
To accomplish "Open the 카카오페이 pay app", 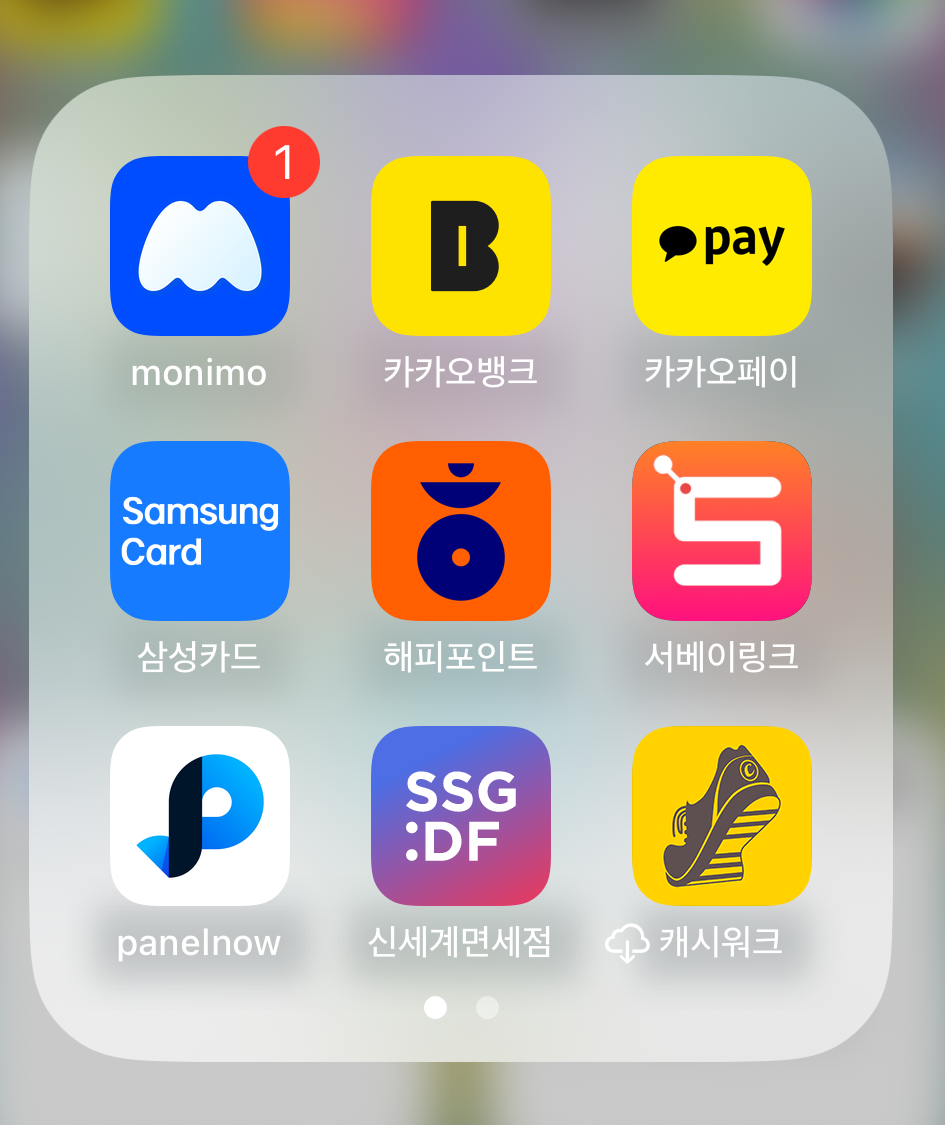I will tap(721, 246).
